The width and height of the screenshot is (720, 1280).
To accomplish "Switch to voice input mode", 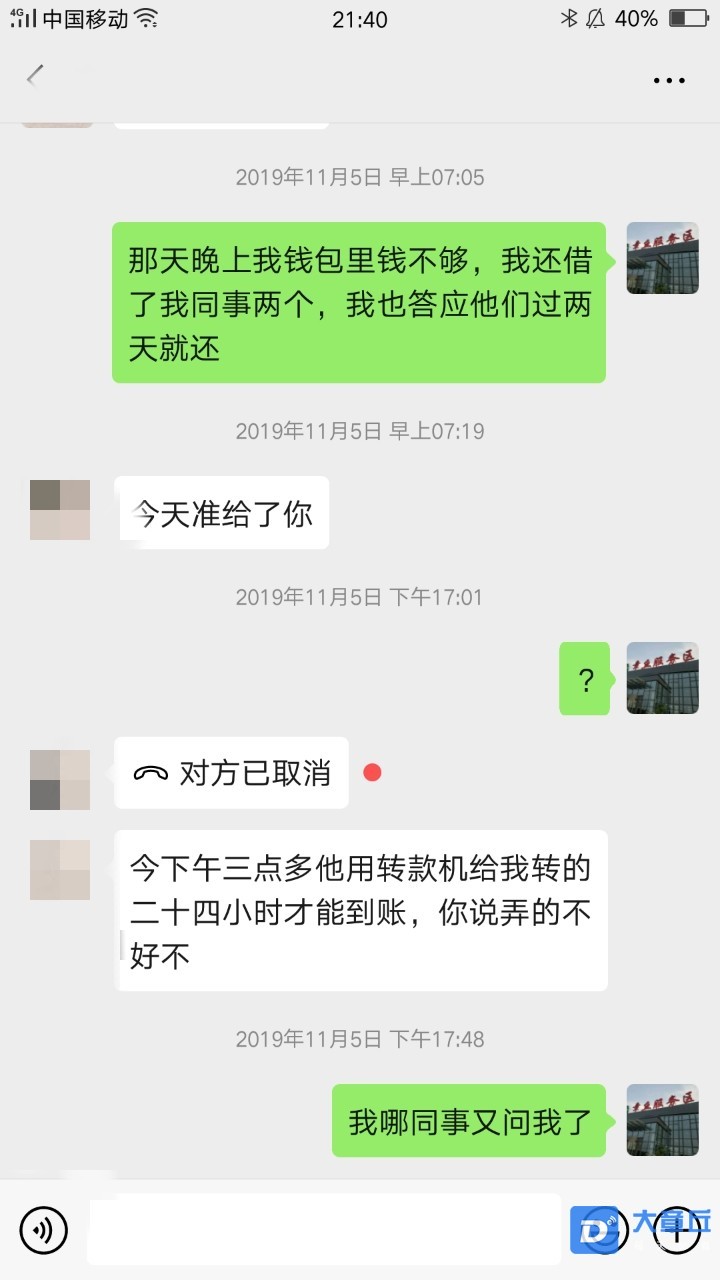I will pos(43,1230).
